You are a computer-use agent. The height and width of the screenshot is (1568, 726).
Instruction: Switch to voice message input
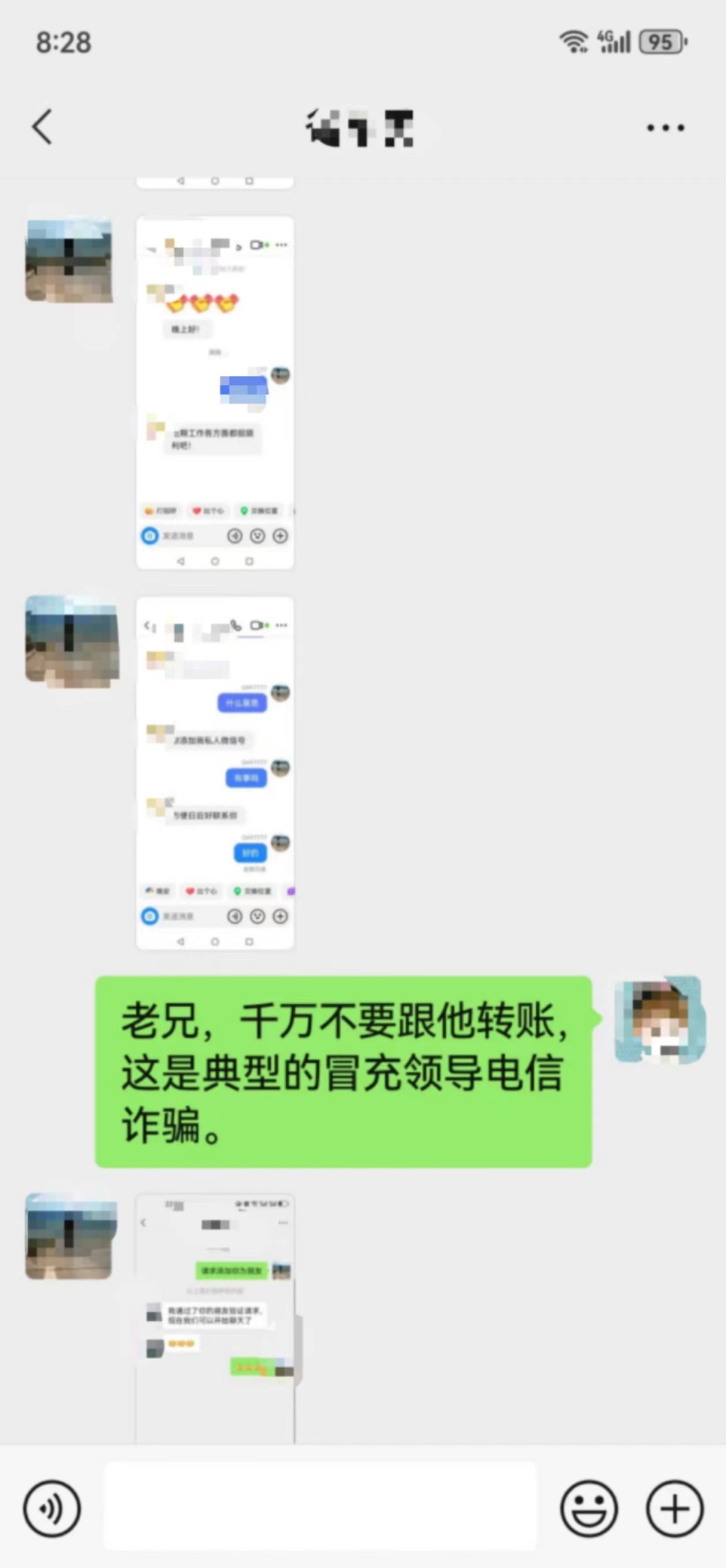[x=52, y=1508]
